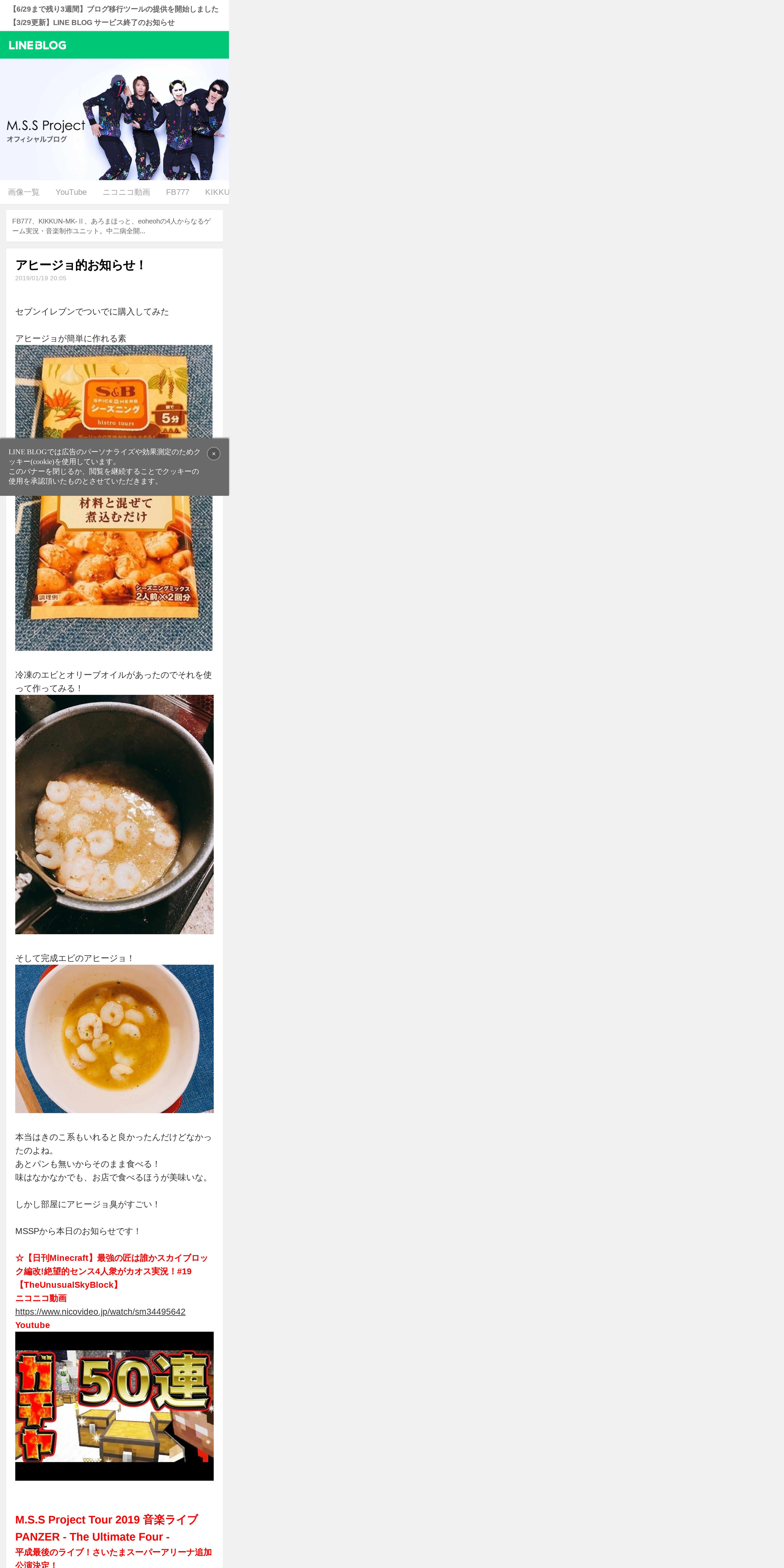Image resolution: width=784 pixels, height=1568 pixels.
Task: Open the blog migration tool announcement
Action: point(114,9)
